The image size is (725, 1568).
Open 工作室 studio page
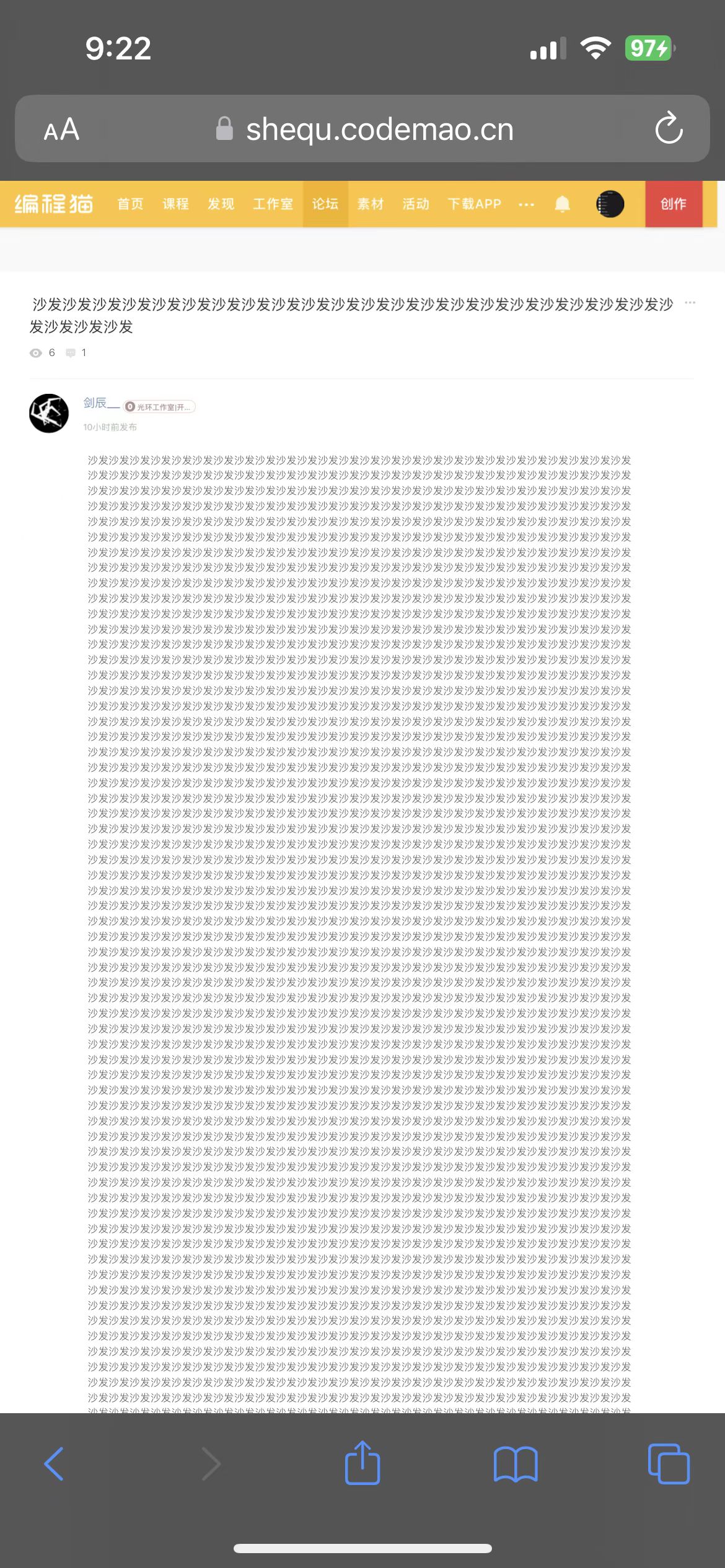click(273, 204)
